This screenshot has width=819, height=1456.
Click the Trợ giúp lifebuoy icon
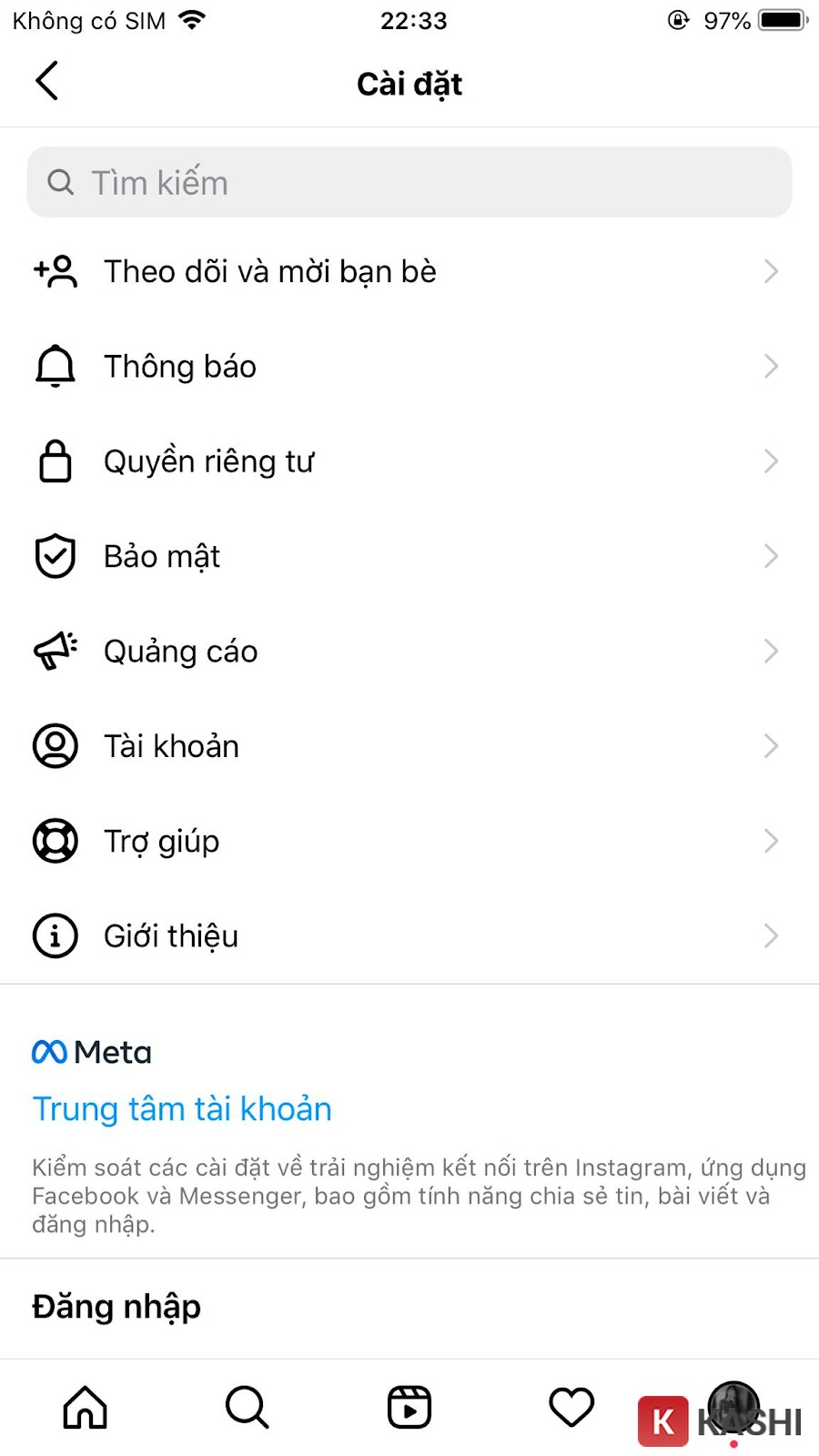(55, 841)
